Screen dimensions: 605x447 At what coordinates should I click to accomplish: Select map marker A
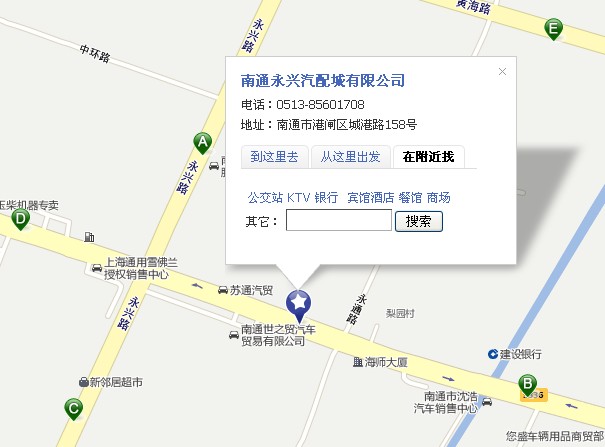(202, 142)
